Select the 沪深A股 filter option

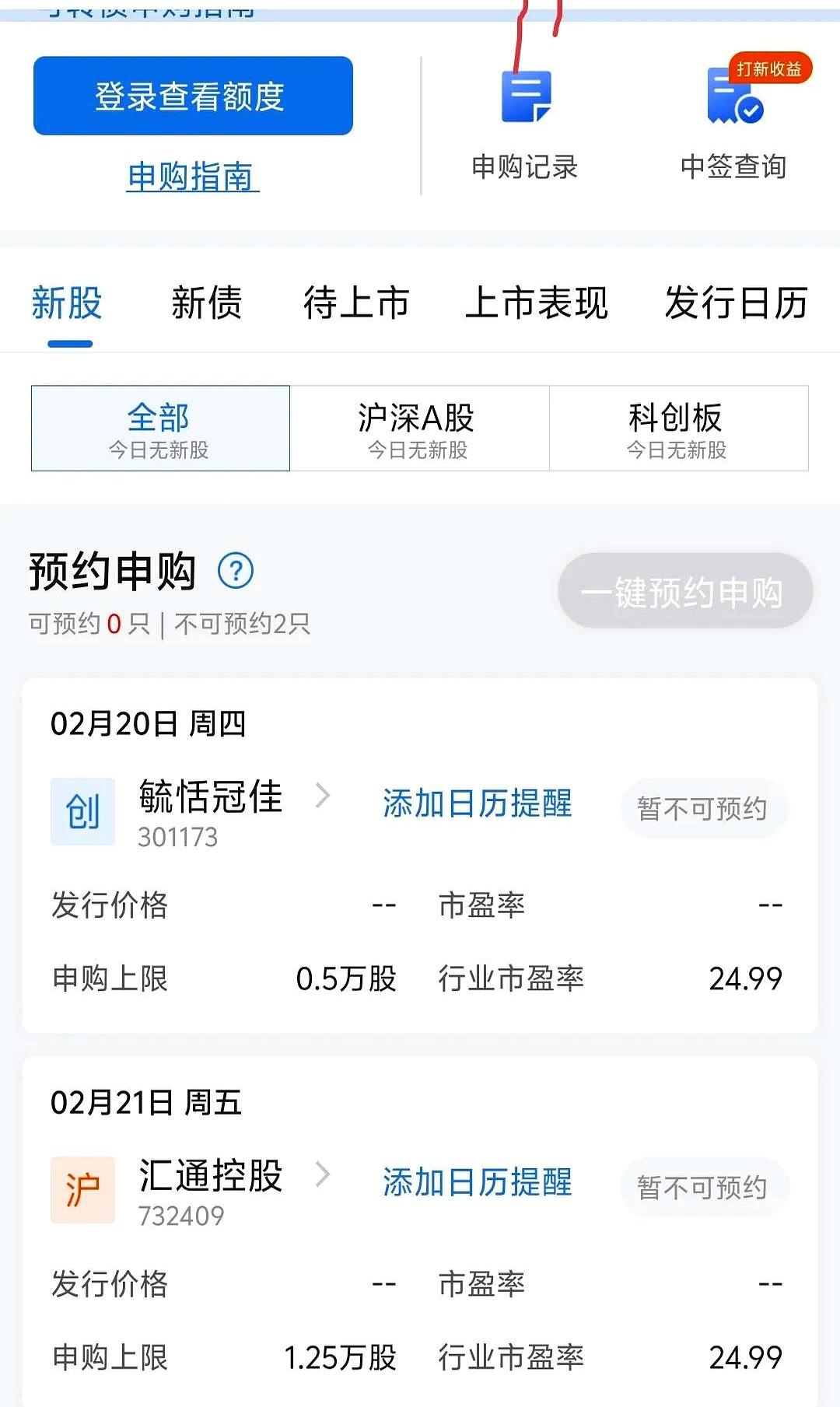click(x=419, y=429)
